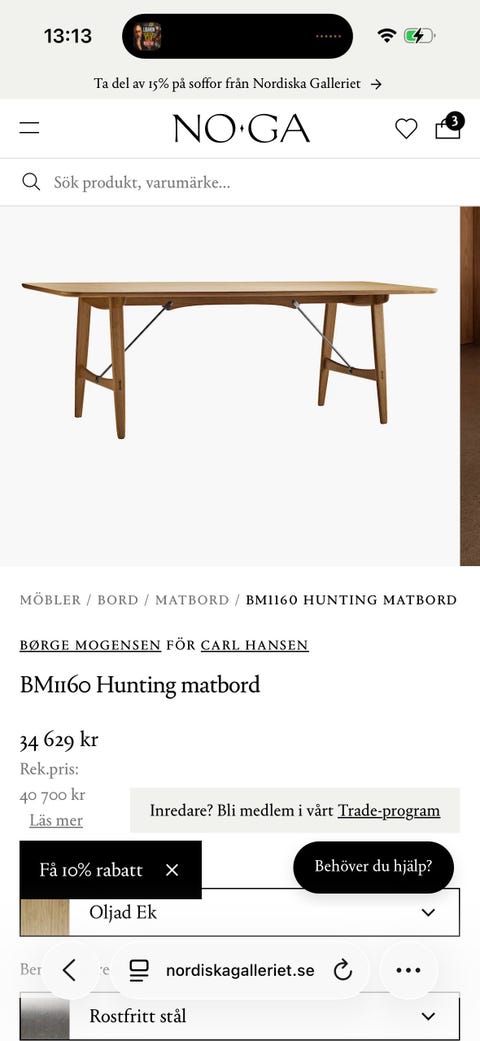Open the sofa discount promo banner
Viewport: 480px width, 1041px height.
click(238, 84)
